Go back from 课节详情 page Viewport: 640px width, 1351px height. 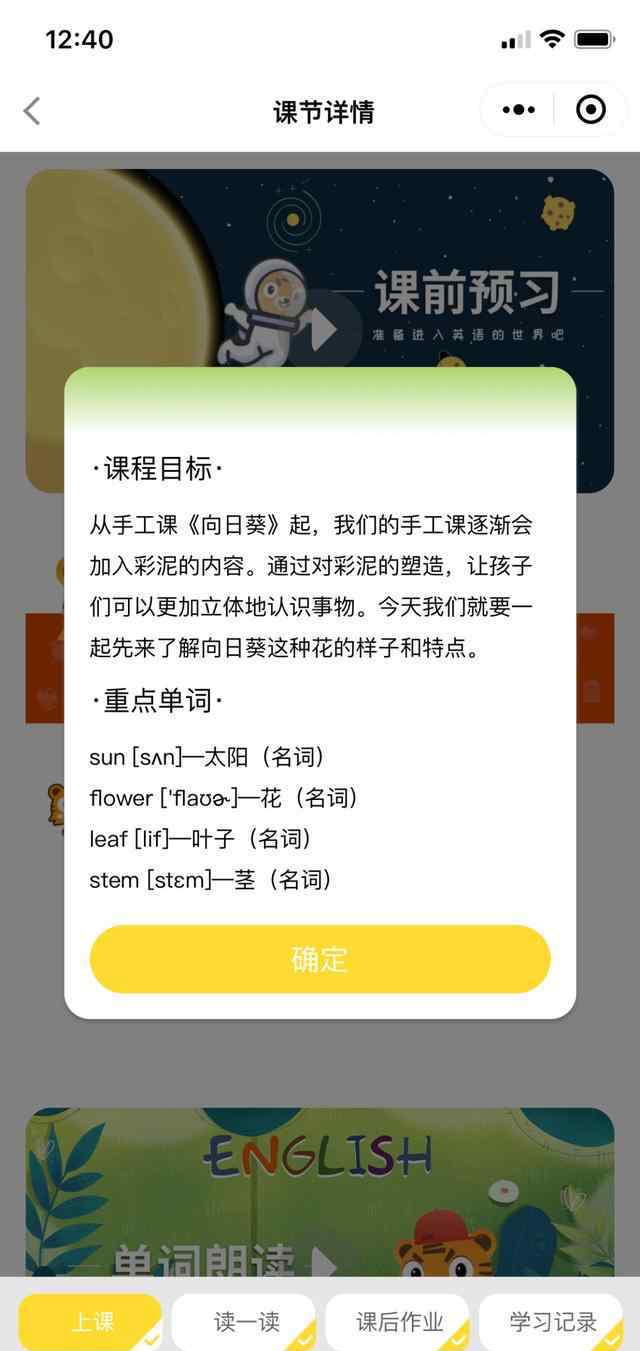(x=32, y=111)
